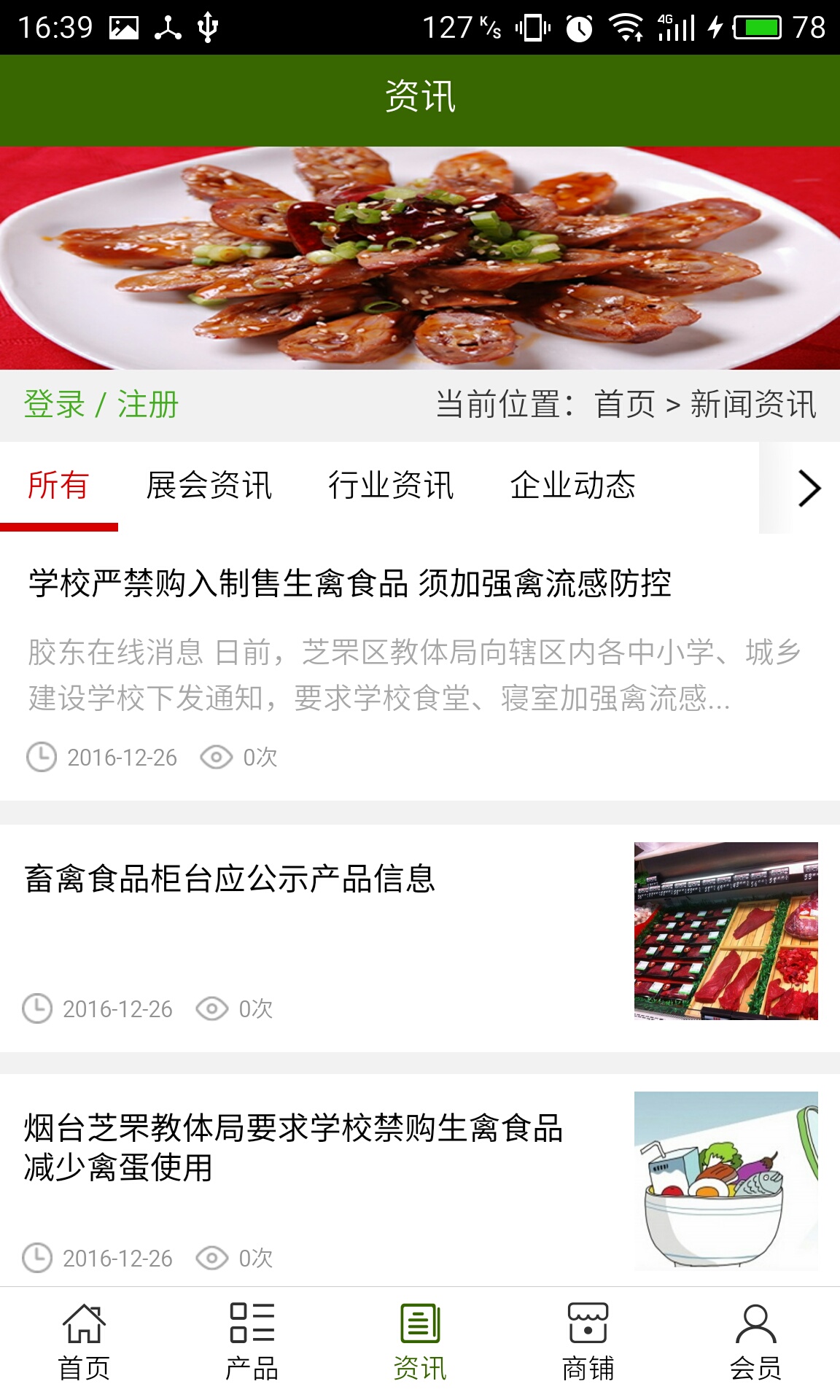Image resolution: width=840 pixels, height=1400 pixels.
Task: Open the 会员 member tab
Action: click(755, 1342)
